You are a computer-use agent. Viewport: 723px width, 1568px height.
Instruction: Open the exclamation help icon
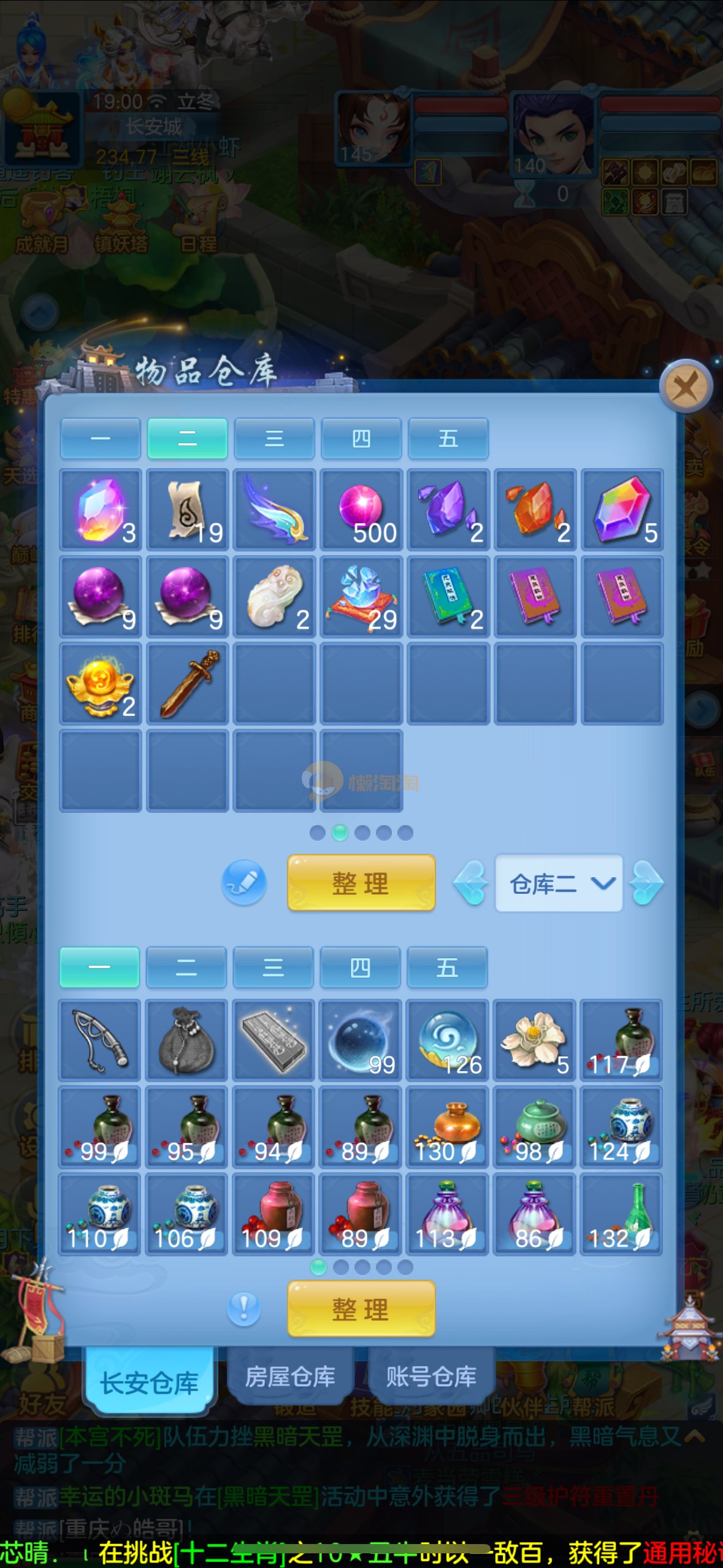(243, 1309)
